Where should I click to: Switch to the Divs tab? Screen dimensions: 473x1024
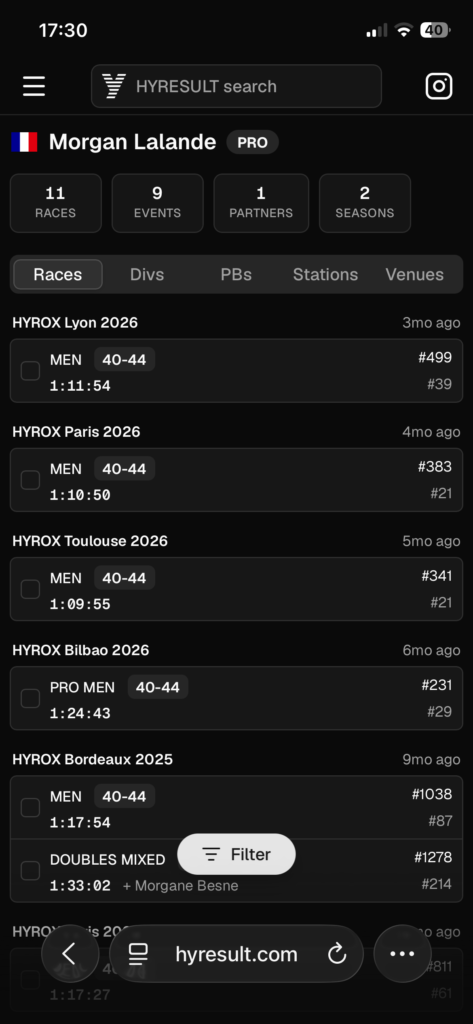[147, 274]
